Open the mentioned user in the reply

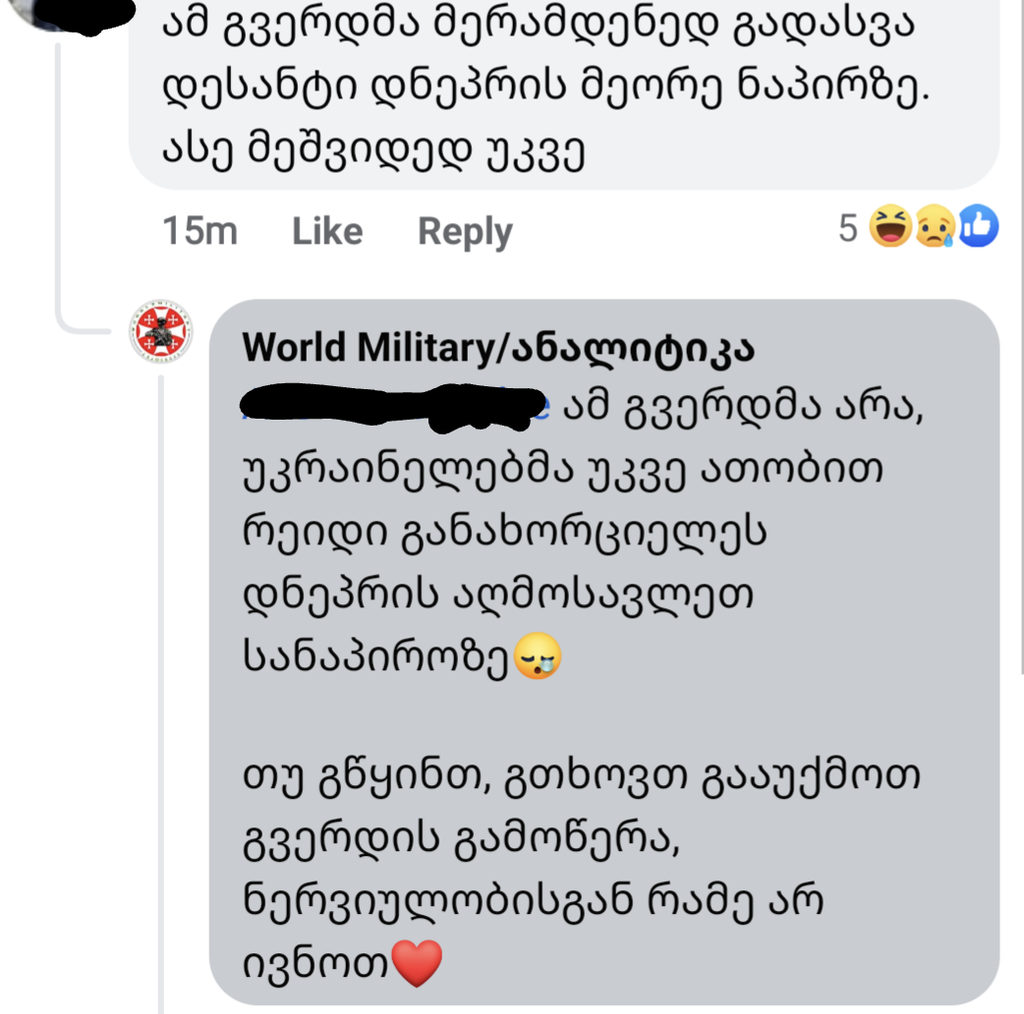[x=395, y=408]
